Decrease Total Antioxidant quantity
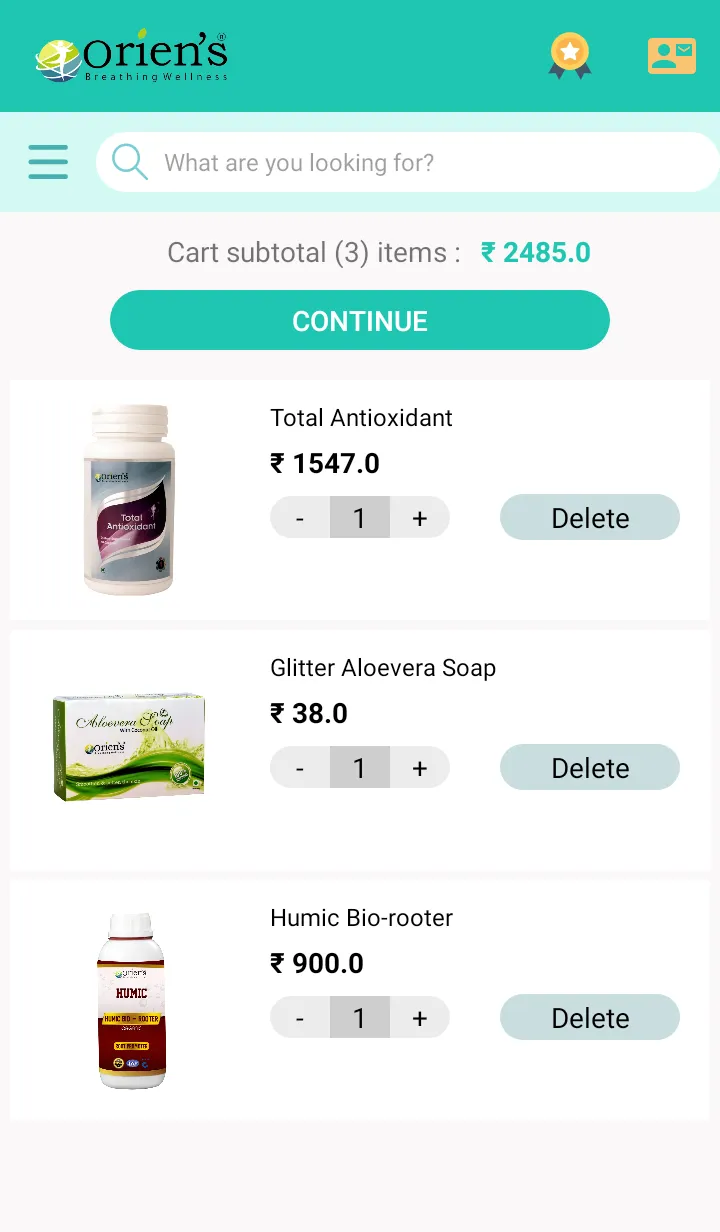 coord(299,517)
